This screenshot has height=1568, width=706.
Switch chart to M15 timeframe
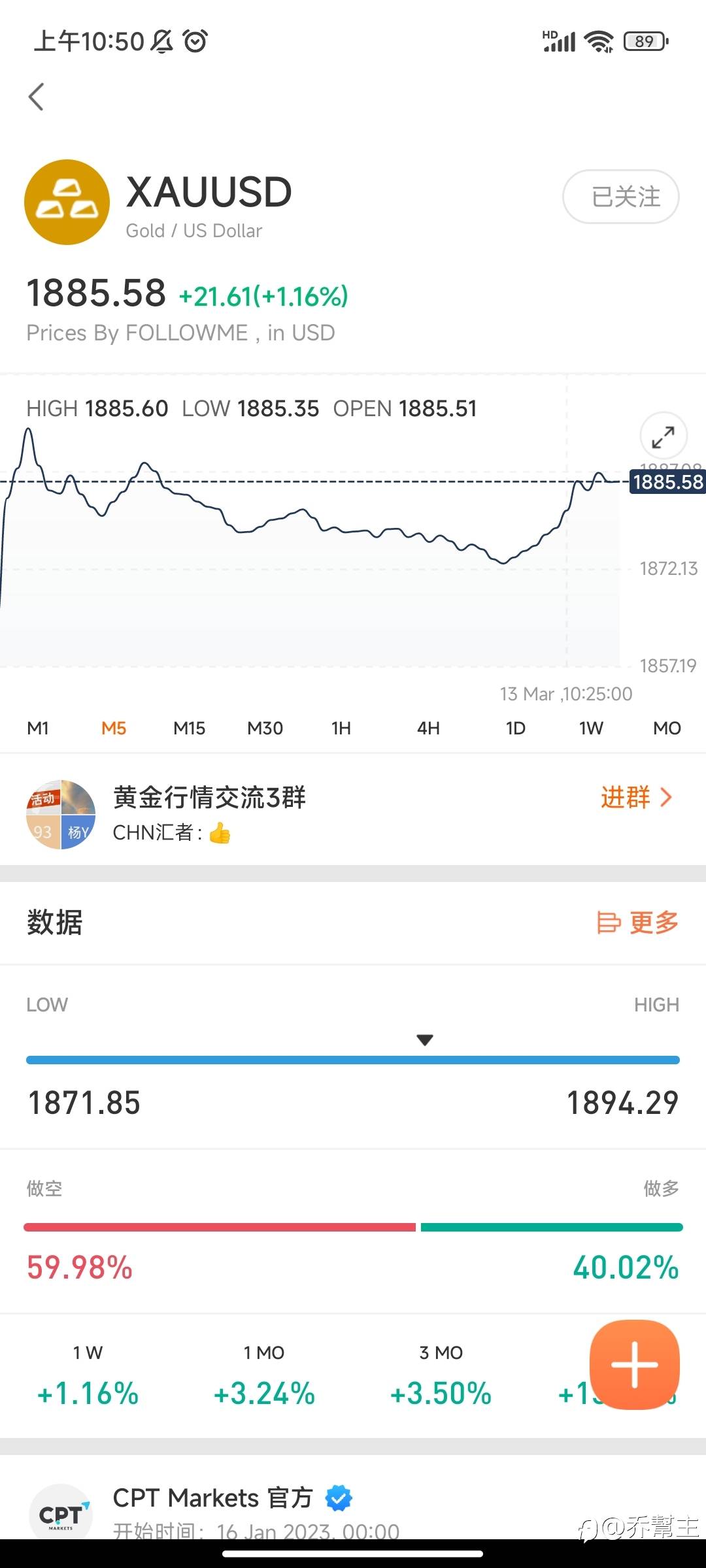point(190,728)
